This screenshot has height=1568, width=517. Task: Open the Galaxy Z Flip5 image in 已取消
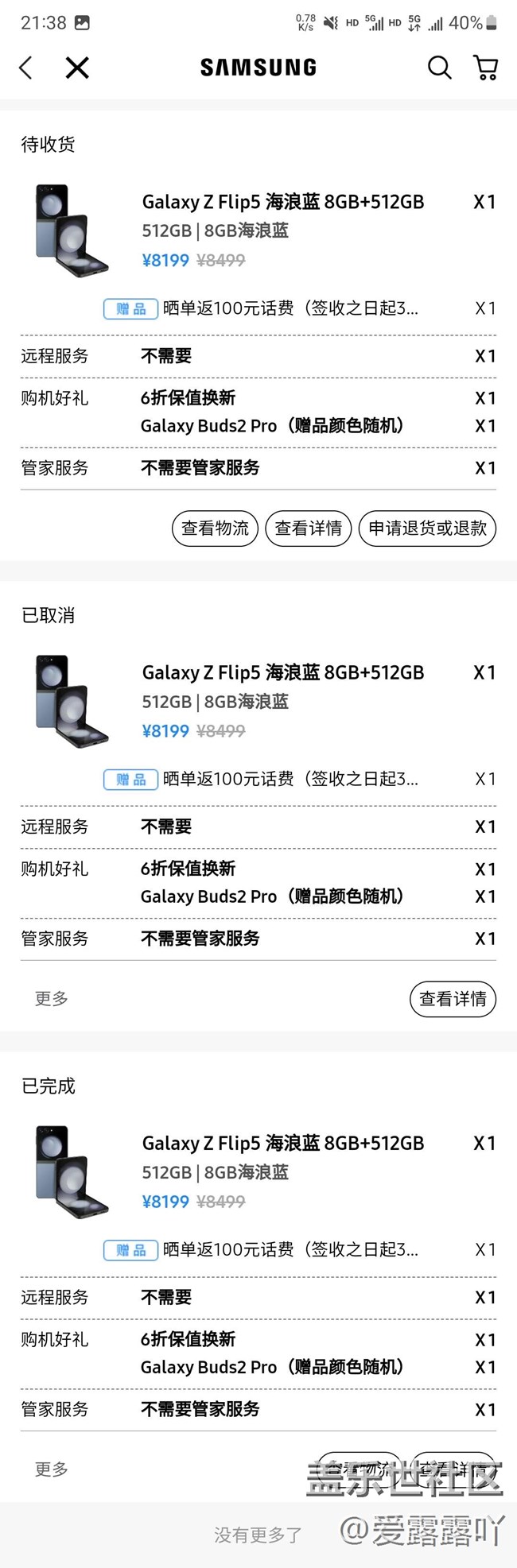pos(72,701)
